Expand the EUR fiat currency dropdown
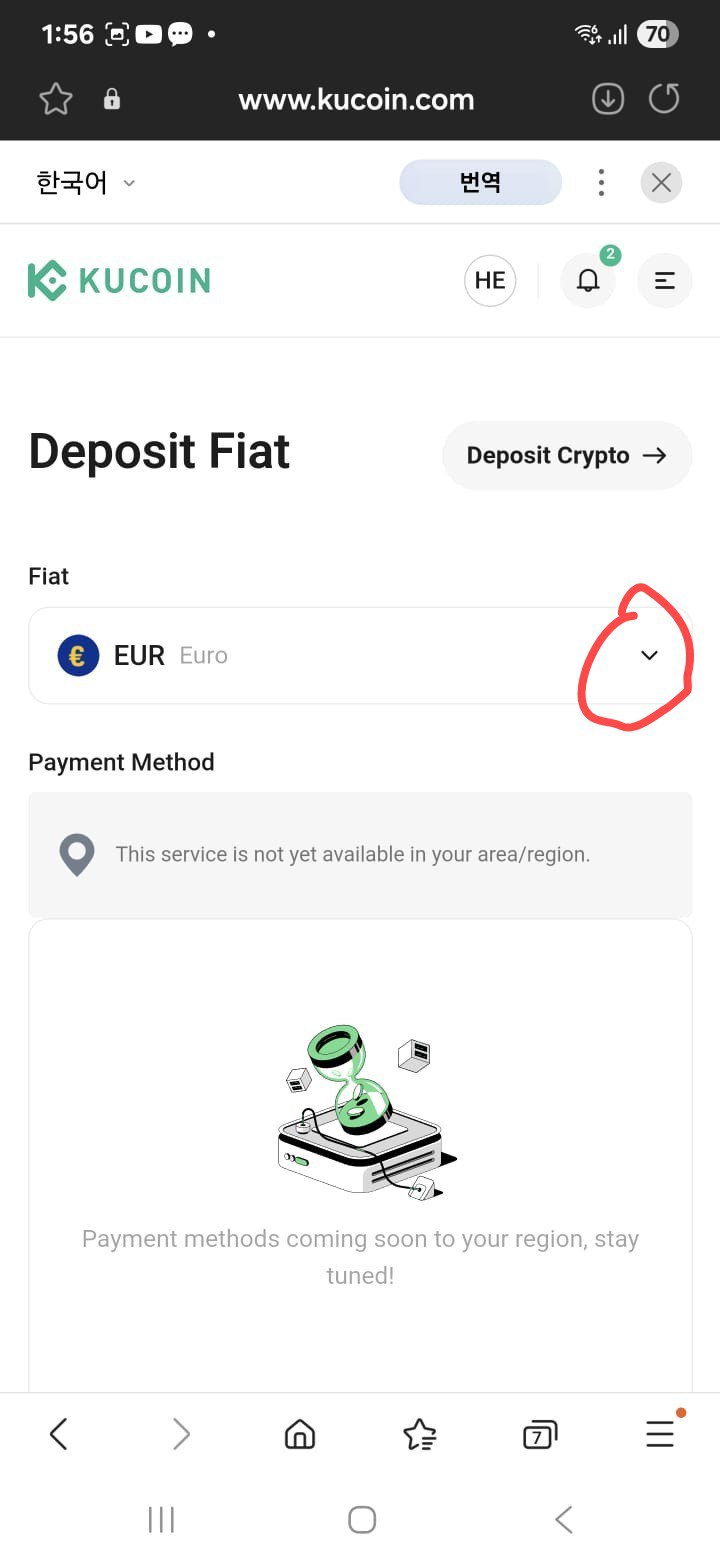Image resolution: width=720 pixels, height=1560 pixels. 360,655
